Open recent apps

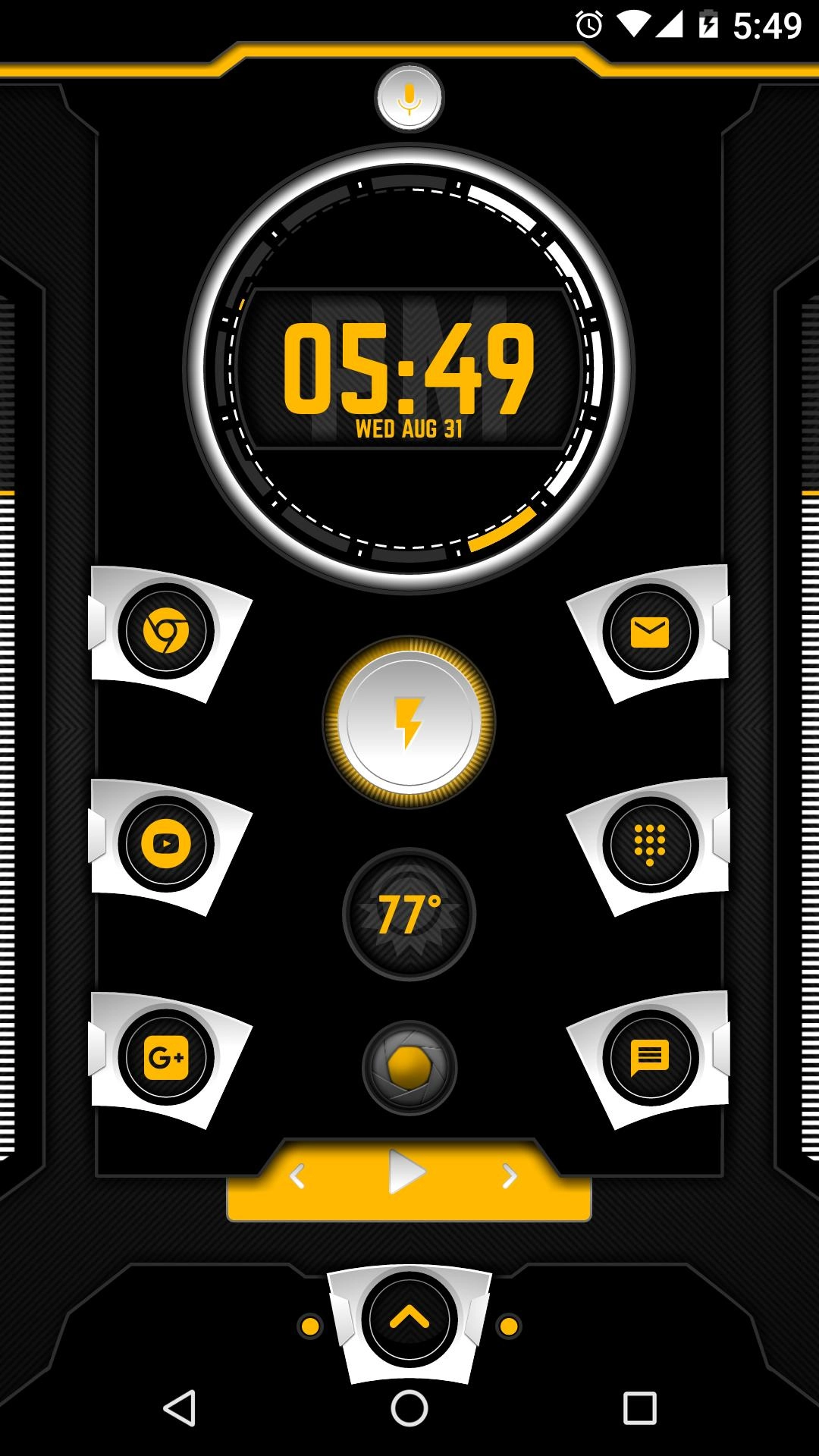(639, 1409)
